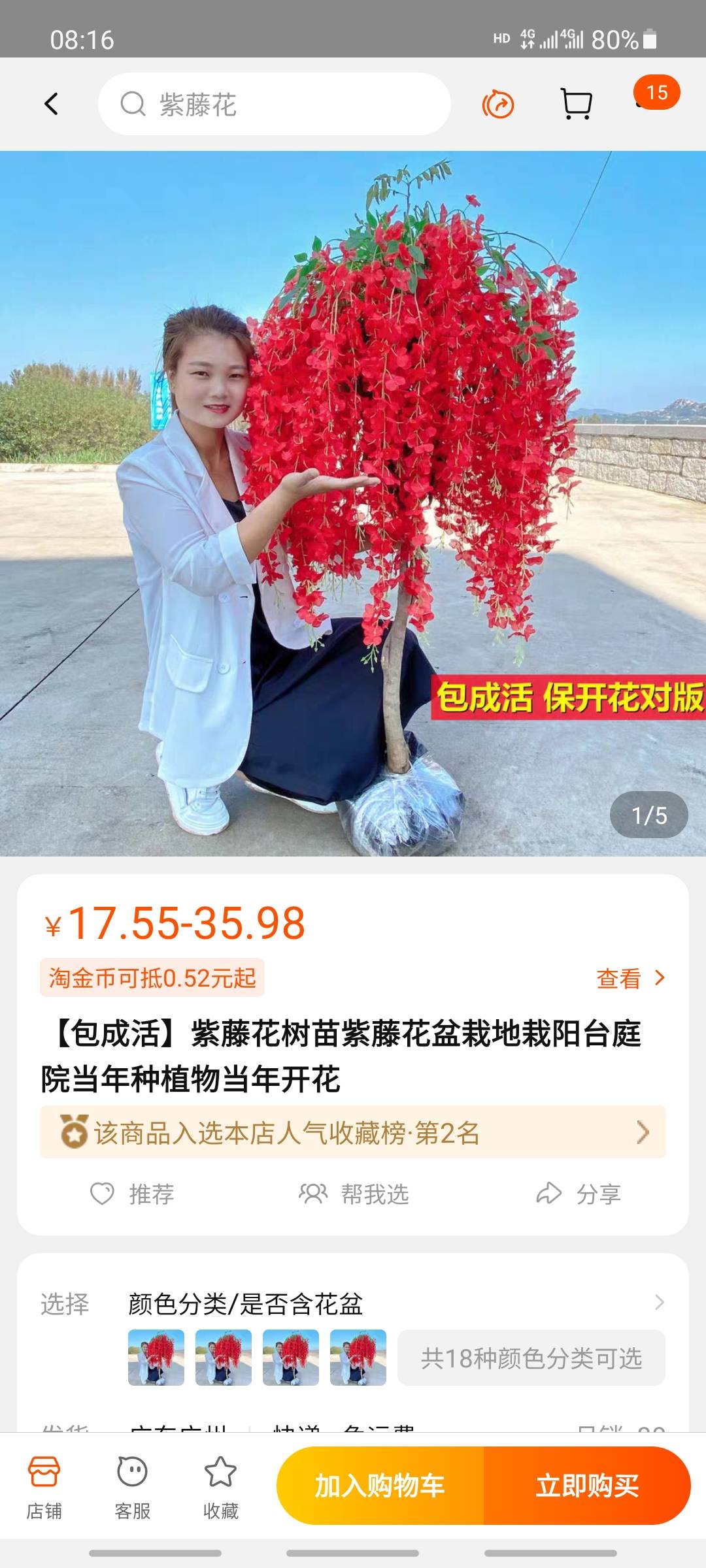Open the 人气收藏榜 ranking banner
Image resolution: width=706 pixels, height=1568 pixels.
(353, 1132)
